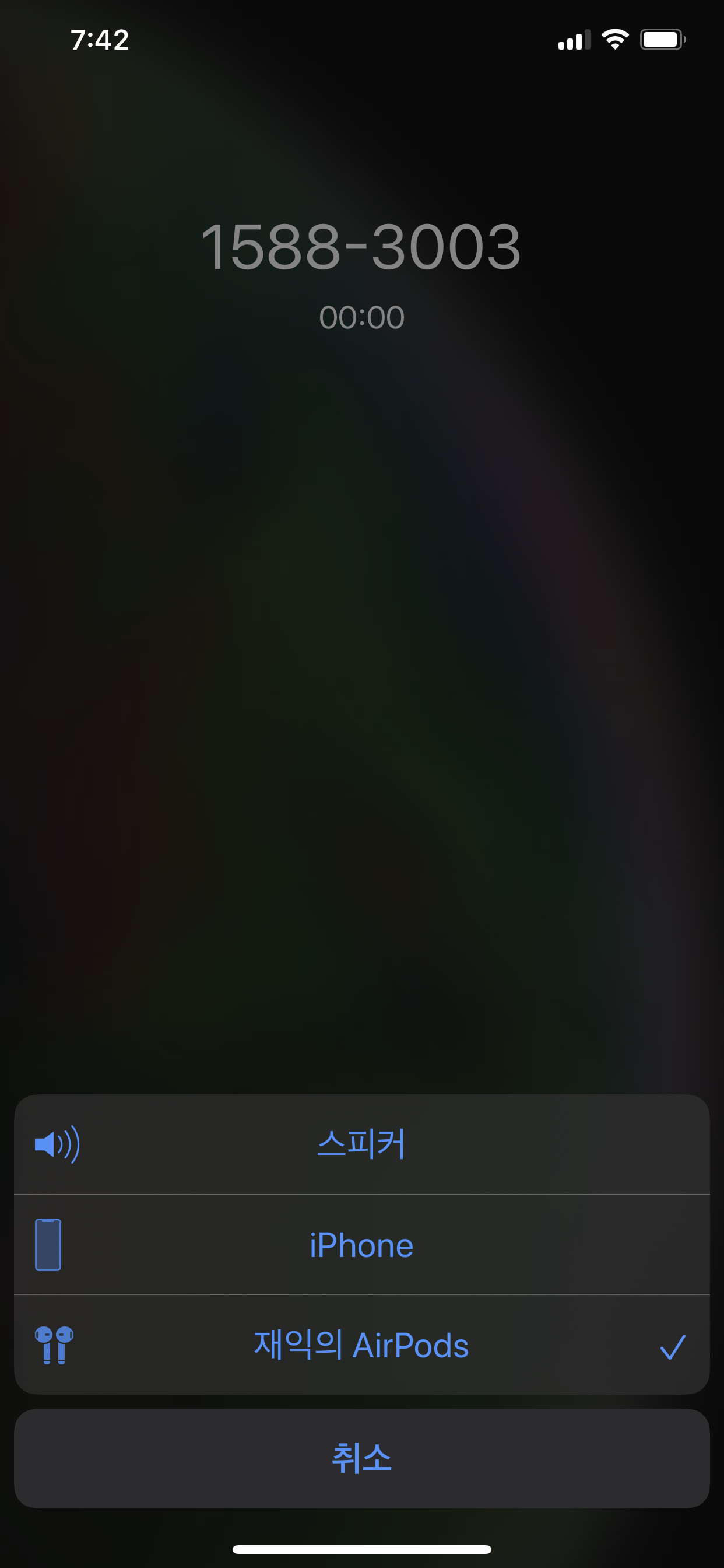This screenshot has height=1568, width=724.
Task: Select 재익의 AirPods as audio output
Action: 361,1345
